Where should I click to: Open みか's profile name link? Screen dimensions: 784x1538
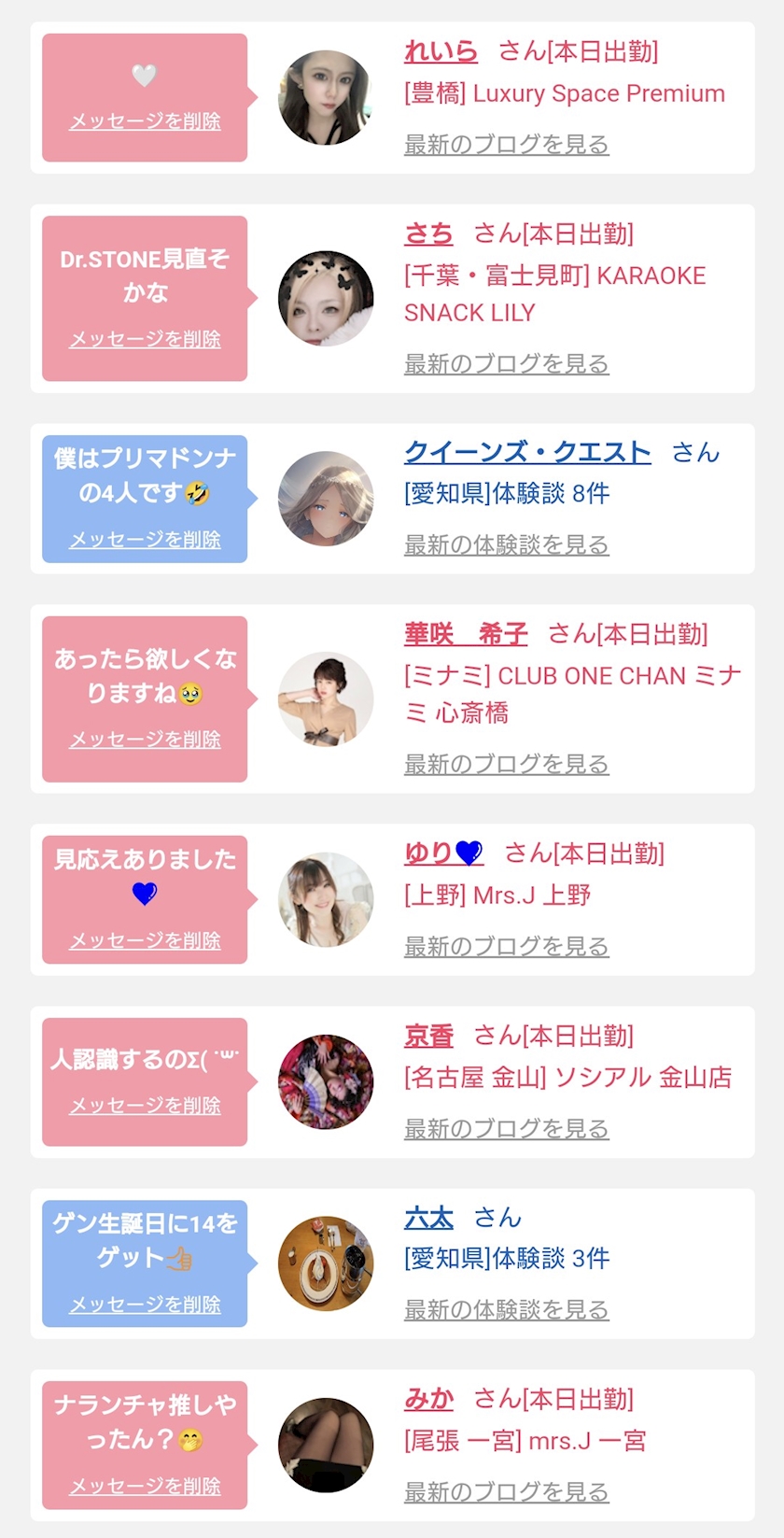tap(428, 1399)
